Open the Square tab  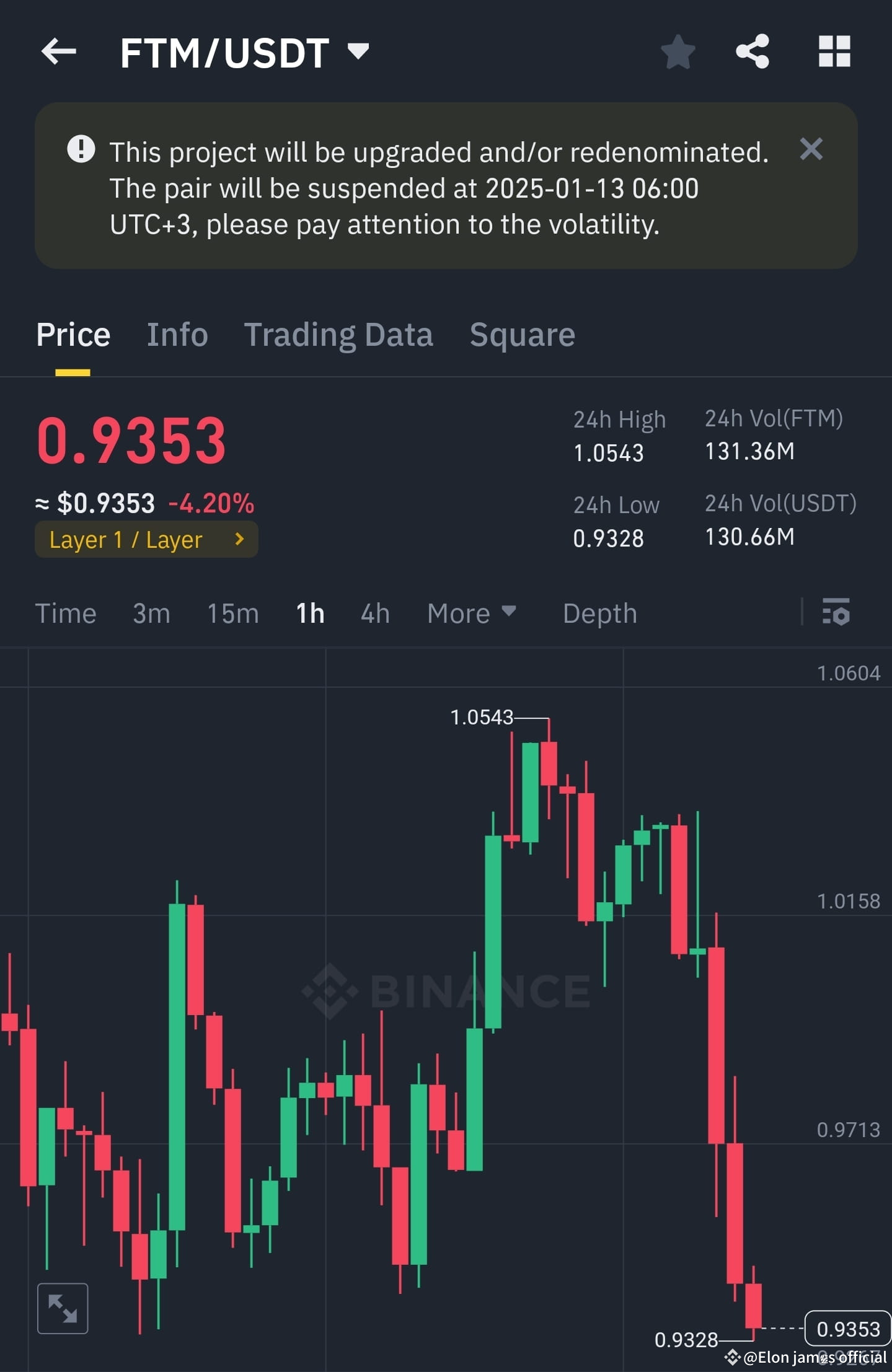(523, 334)
